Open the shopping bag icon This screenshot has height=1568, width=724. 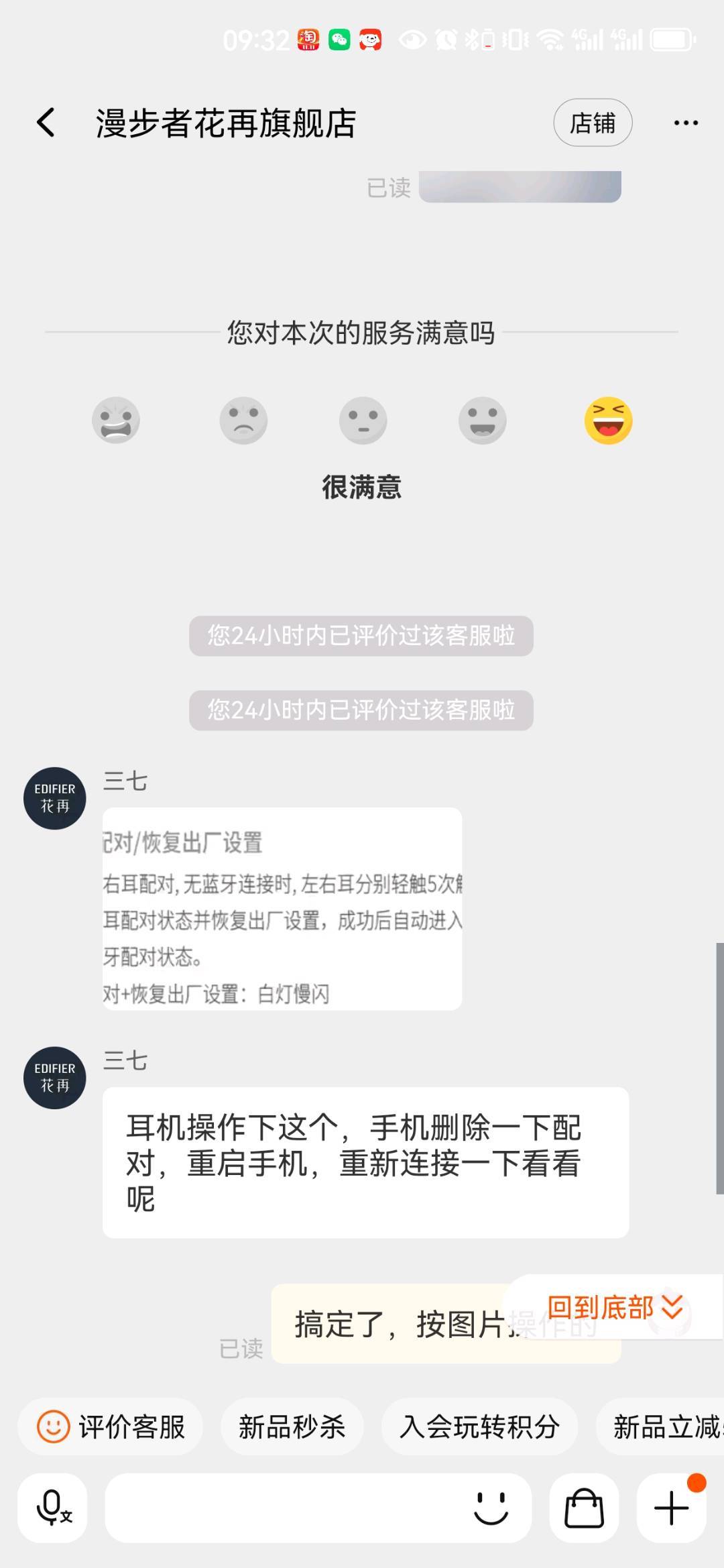pyautogui.click(x=584, y=1508)
